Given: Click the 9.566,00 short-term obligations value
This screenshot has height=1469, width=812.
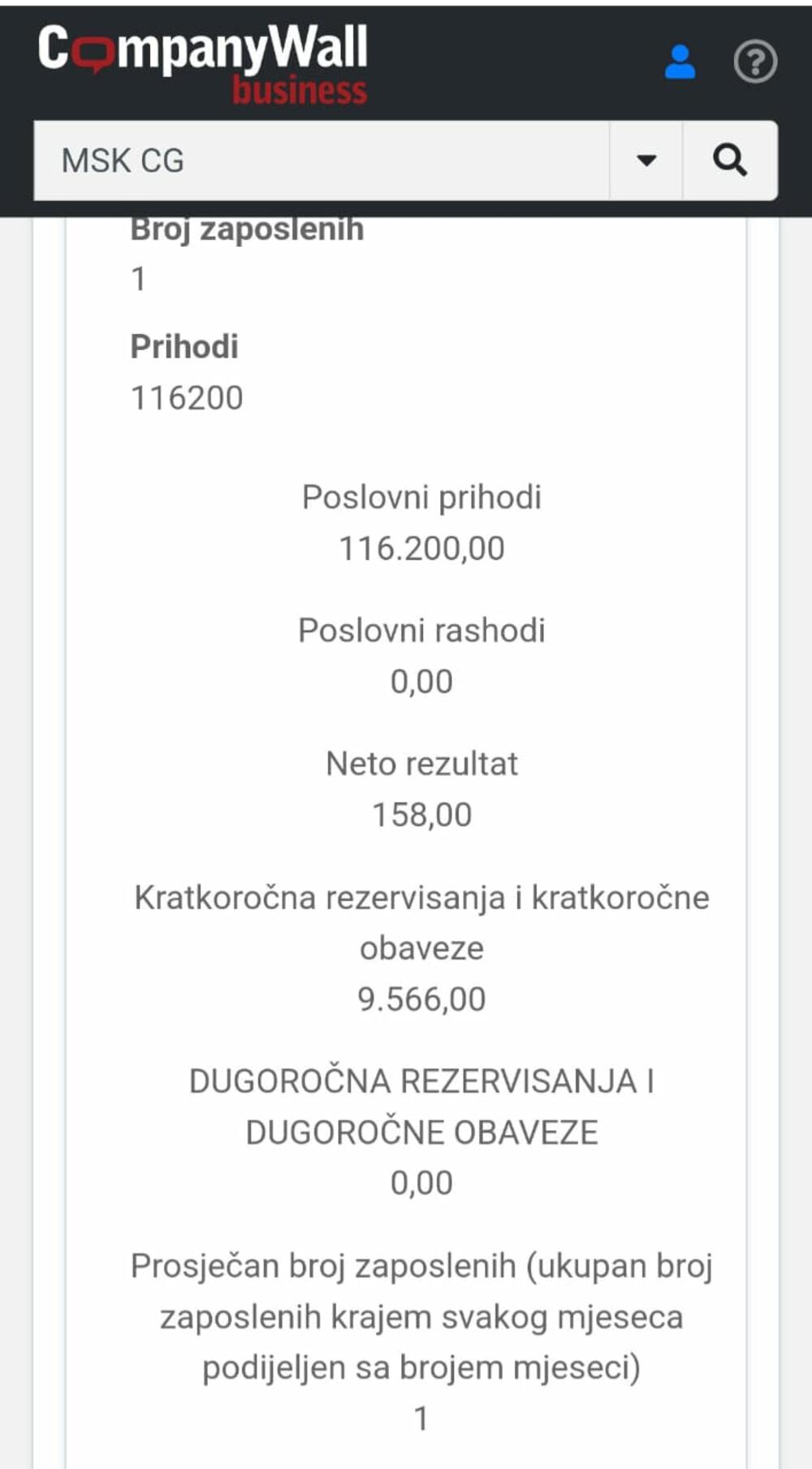Looking at the screenshot, I should 422,998.
